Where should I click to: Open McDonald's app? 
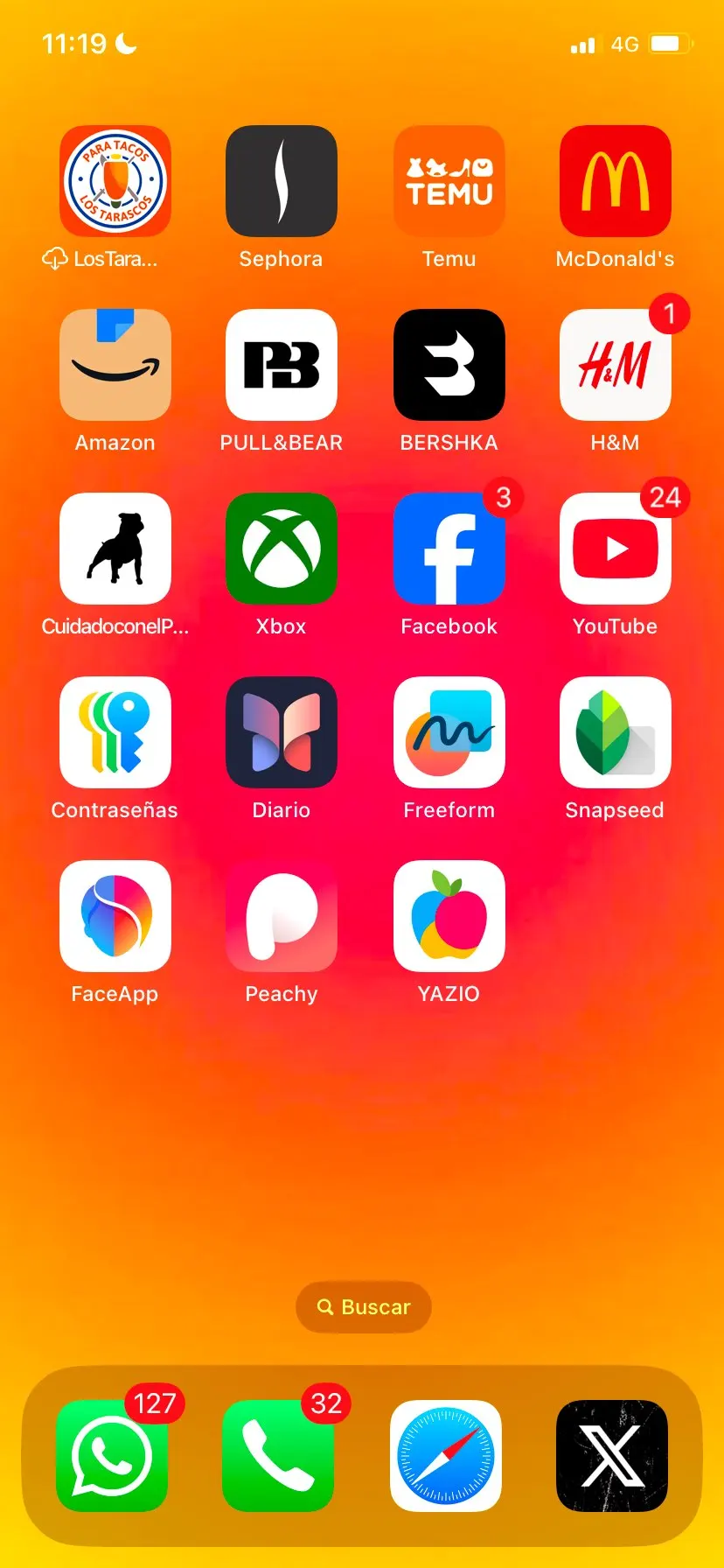tap(616, 181)
